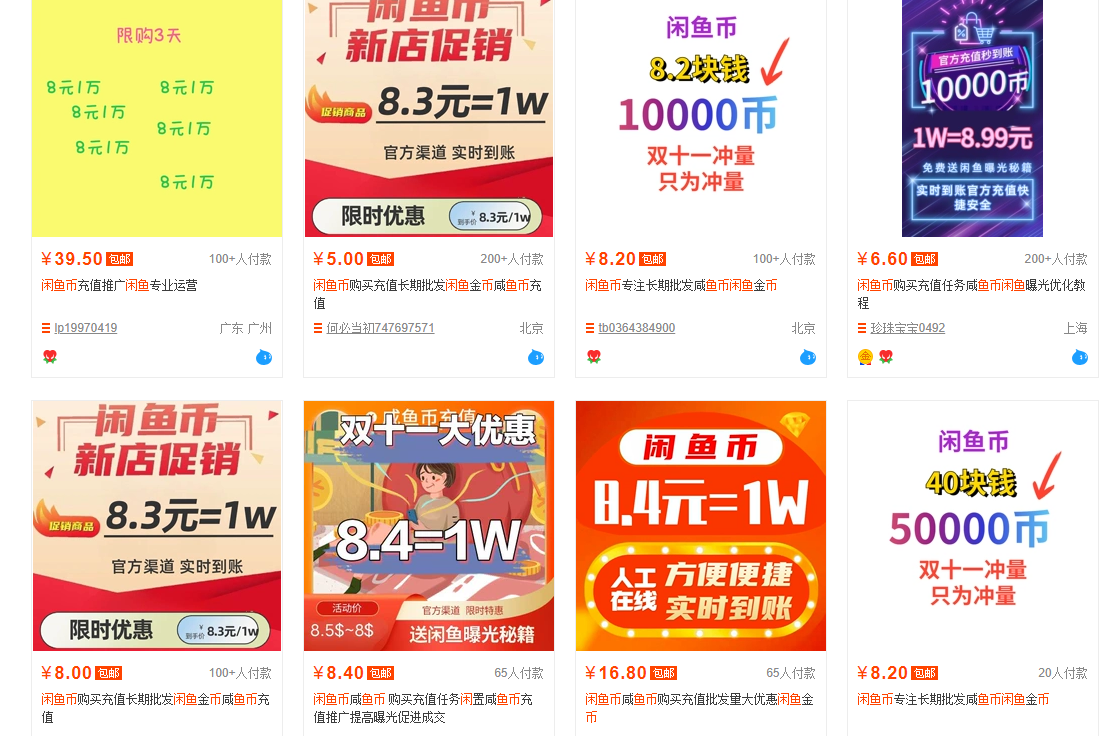
Task: Contact seller tb0364384900 via Wangwang icon
Action: pyautogui.click(x=808, y=357)
